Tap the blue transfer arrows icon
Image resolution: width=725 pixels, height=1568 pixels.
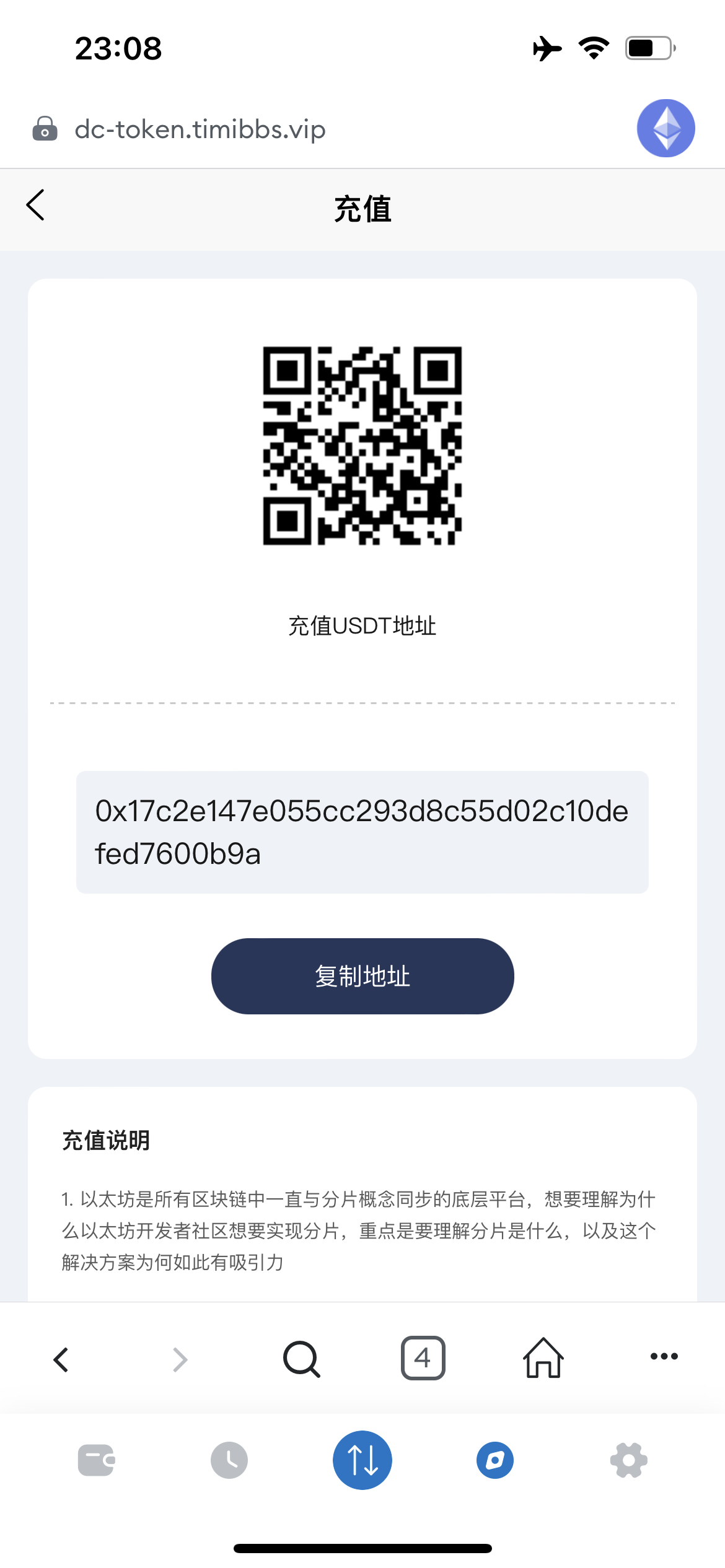[362, 1460]
